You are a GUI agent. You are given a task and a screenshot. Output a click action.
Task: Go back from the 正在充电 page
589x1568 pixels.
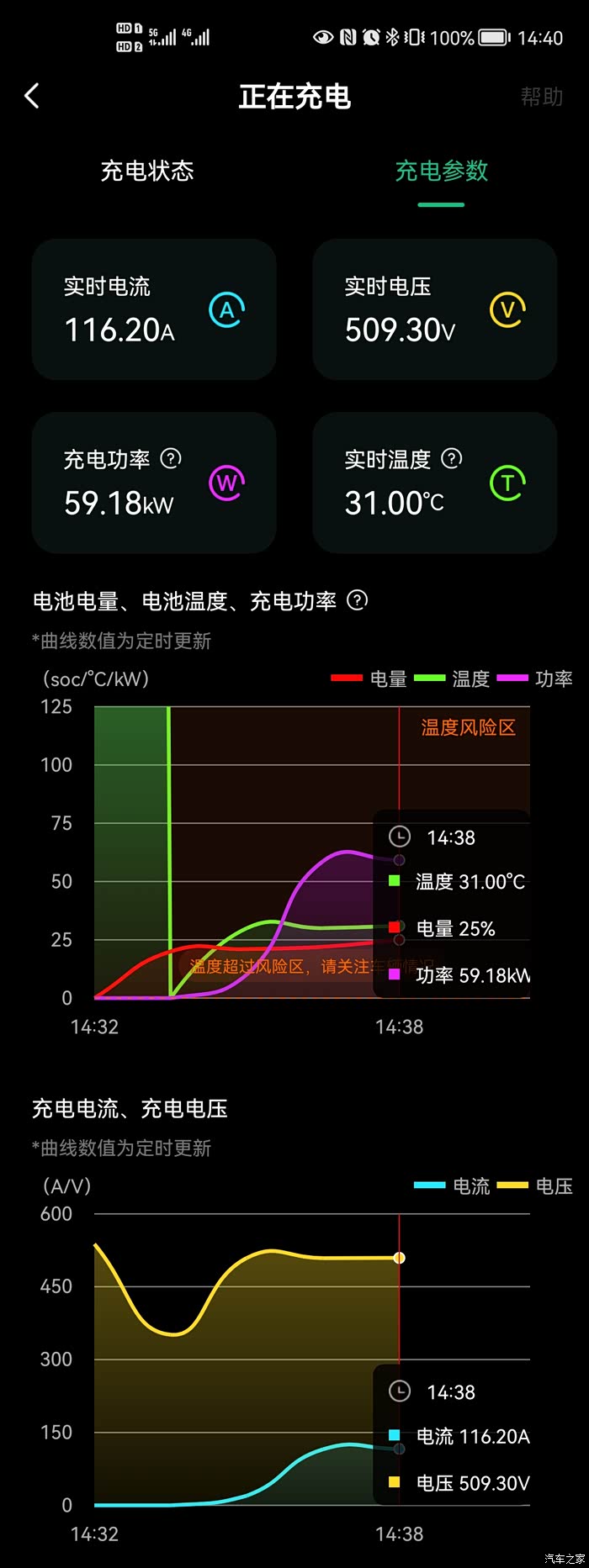click(32, 97)
